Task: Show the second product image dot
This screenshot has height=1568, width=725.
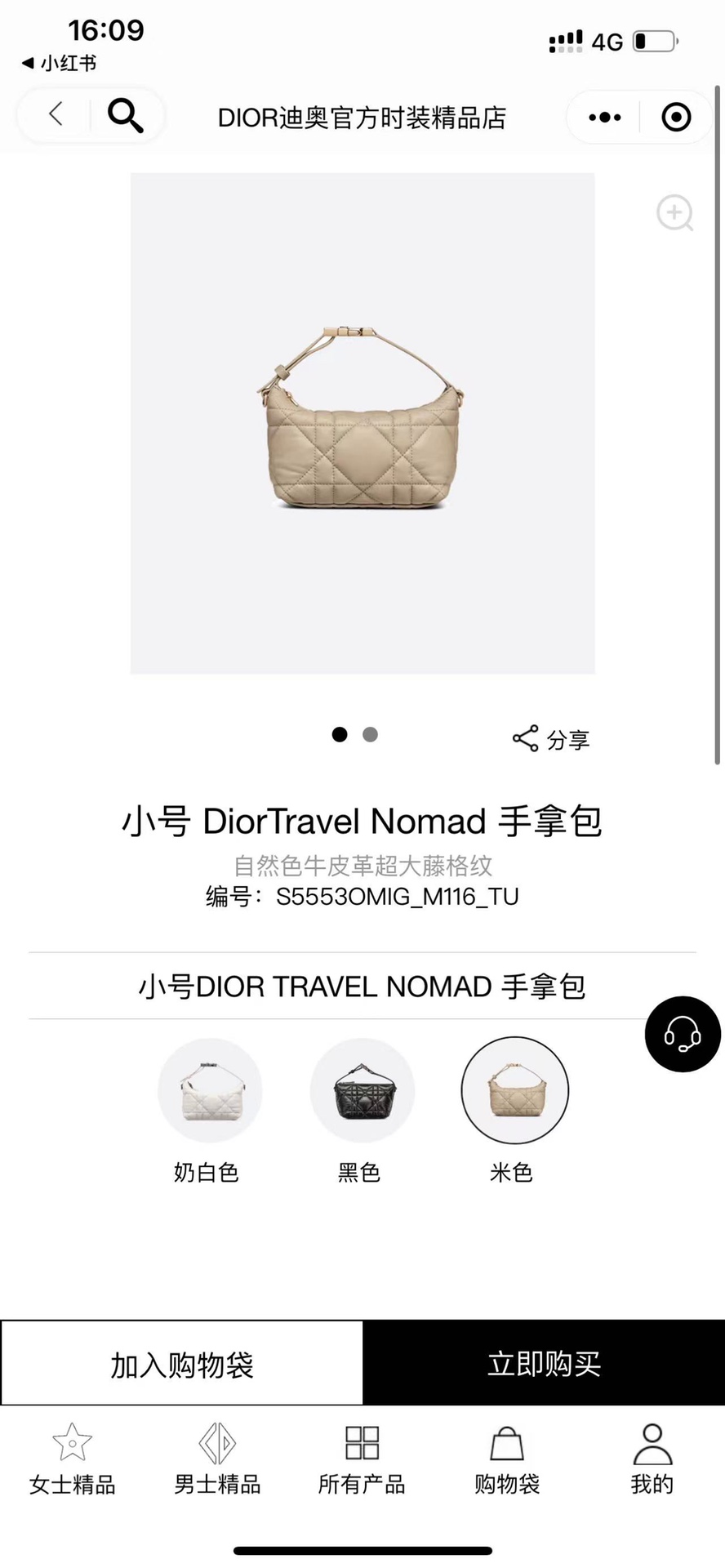Action: pos(370,734)
